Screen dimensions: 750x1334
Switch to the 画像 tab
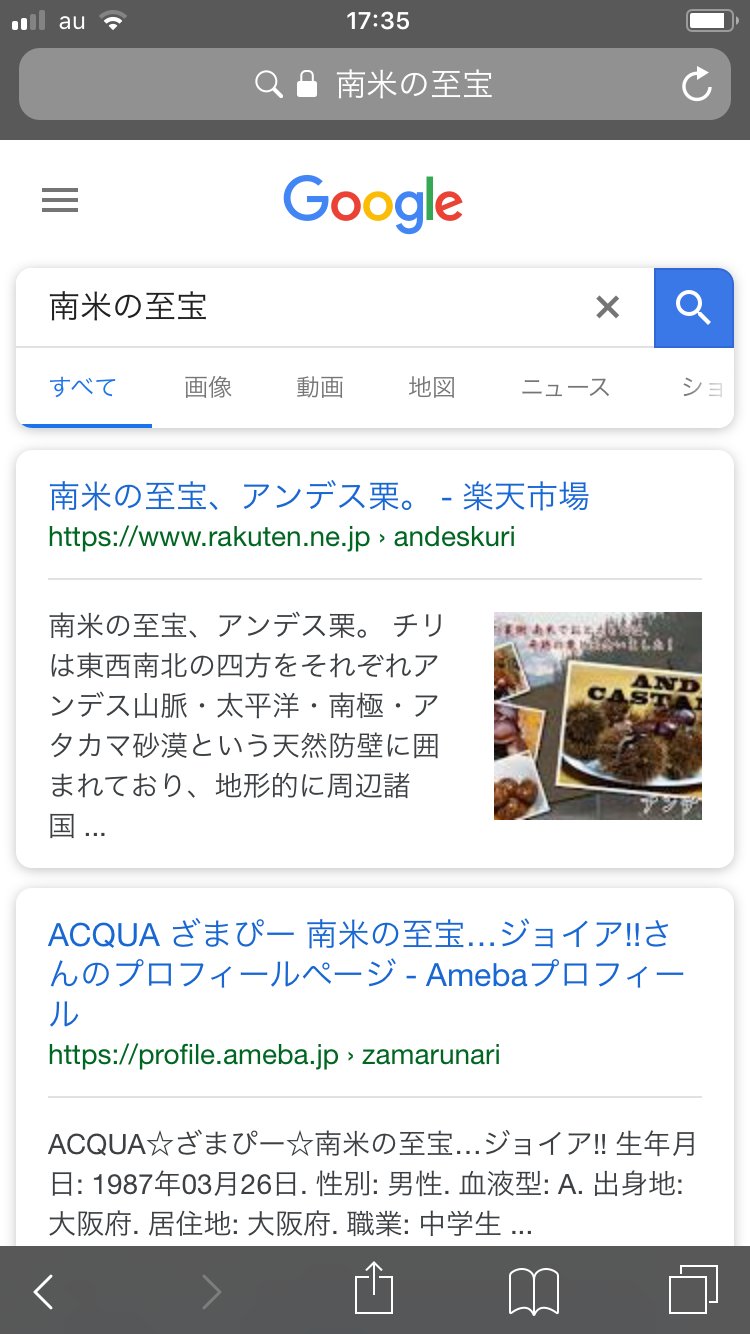(208, 388)
